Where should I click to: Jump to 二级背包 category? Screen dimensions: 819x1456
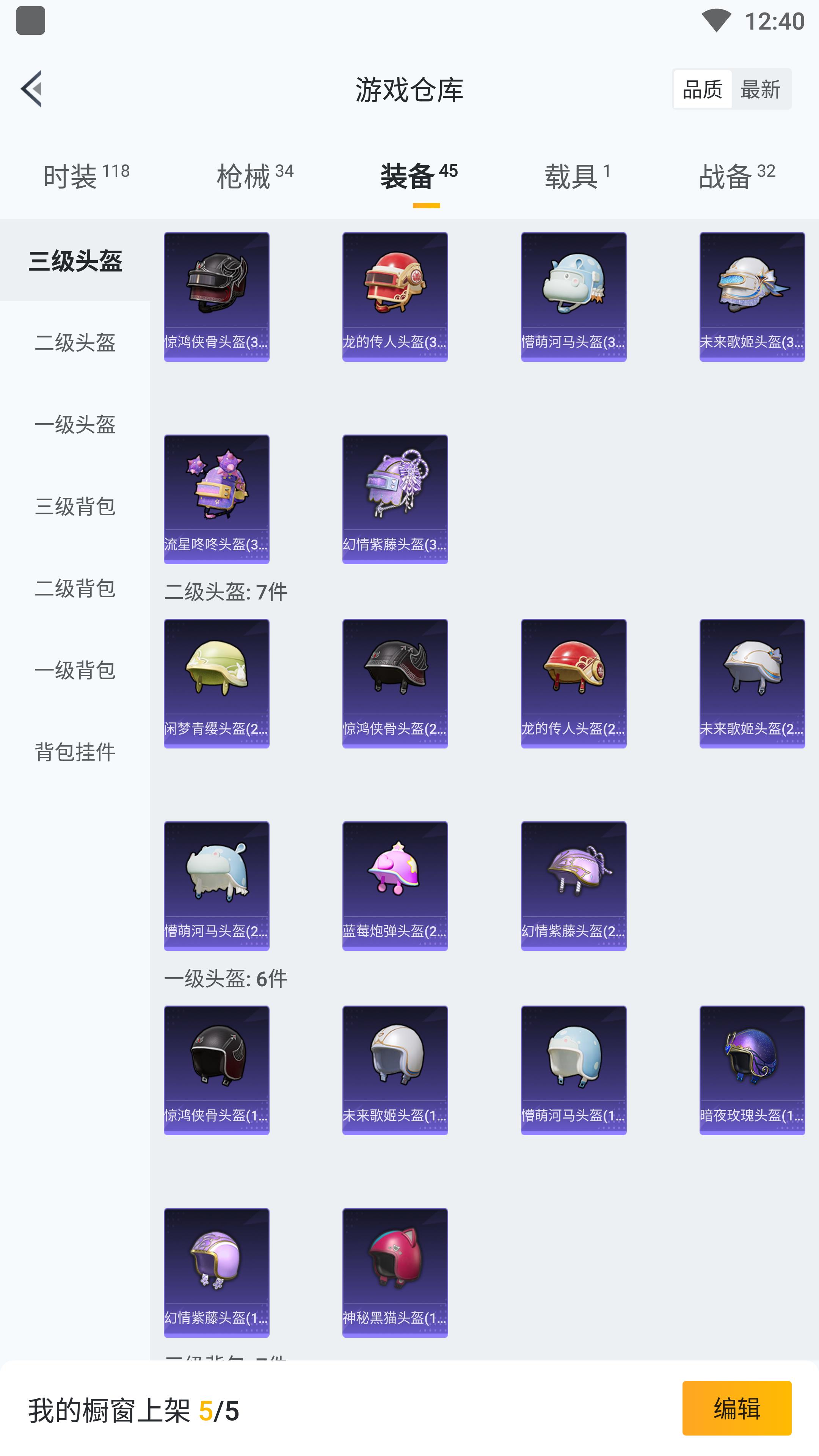coord(75,588)
